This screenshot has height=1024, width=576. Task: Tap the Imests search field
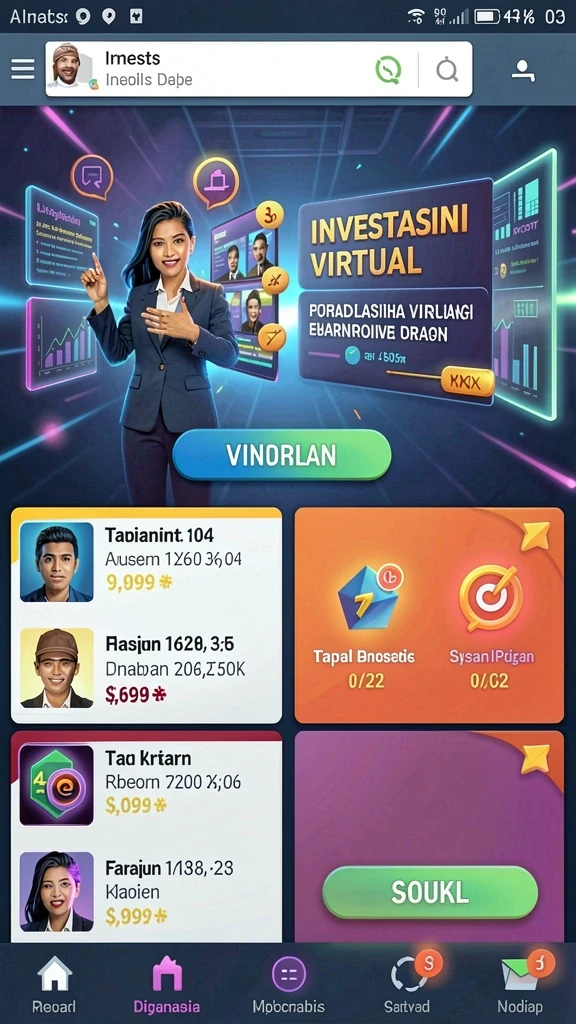(259, 69)
